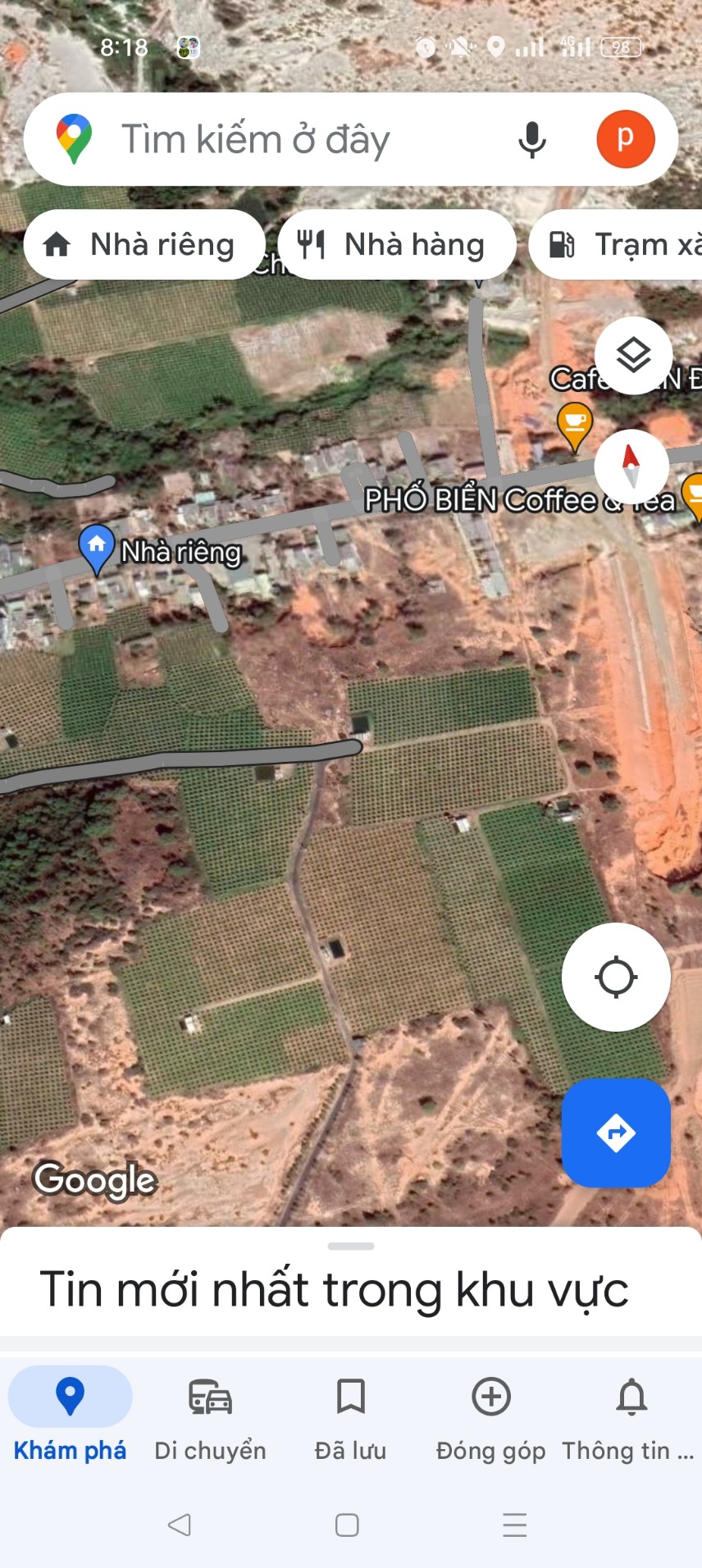Go back with the system back button
Screen dimensions: 702x1568
(x=179, y=1525)
